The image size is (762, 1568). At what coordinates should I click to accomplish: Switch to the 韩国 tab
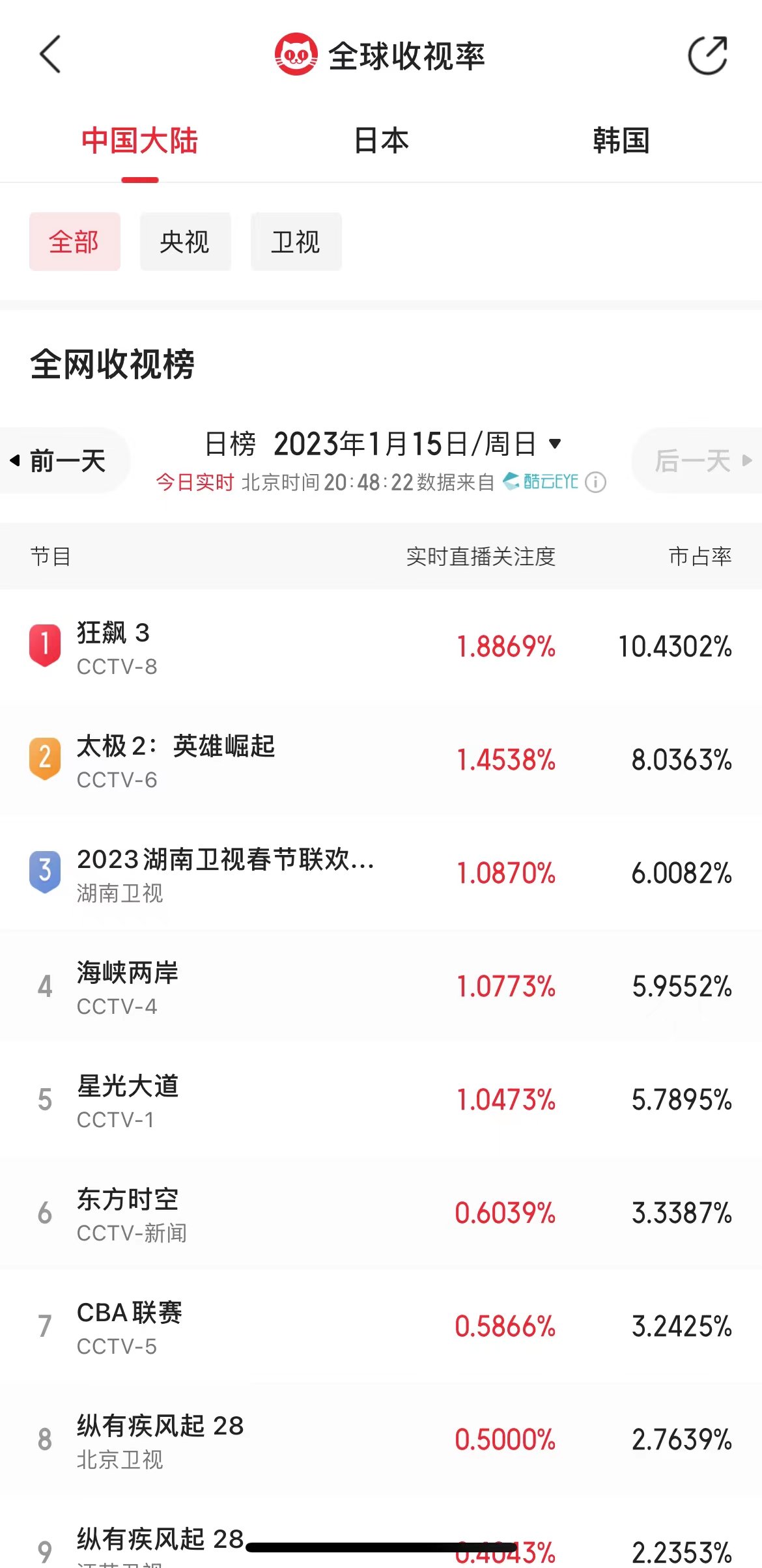point(621,141)
